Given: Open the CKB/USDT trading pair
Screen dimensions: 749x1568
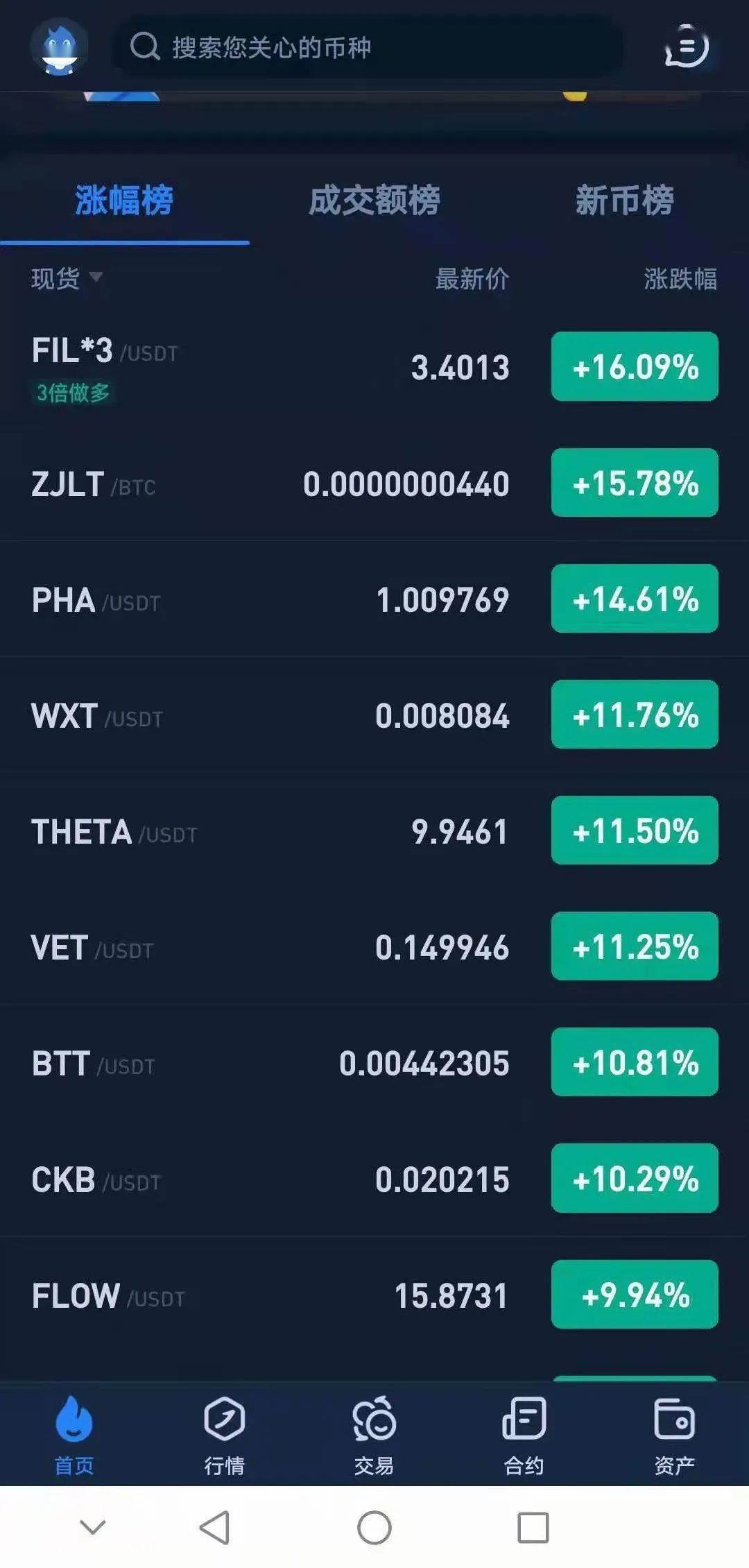Looking at the screenshot, I should pos(277,1179).
